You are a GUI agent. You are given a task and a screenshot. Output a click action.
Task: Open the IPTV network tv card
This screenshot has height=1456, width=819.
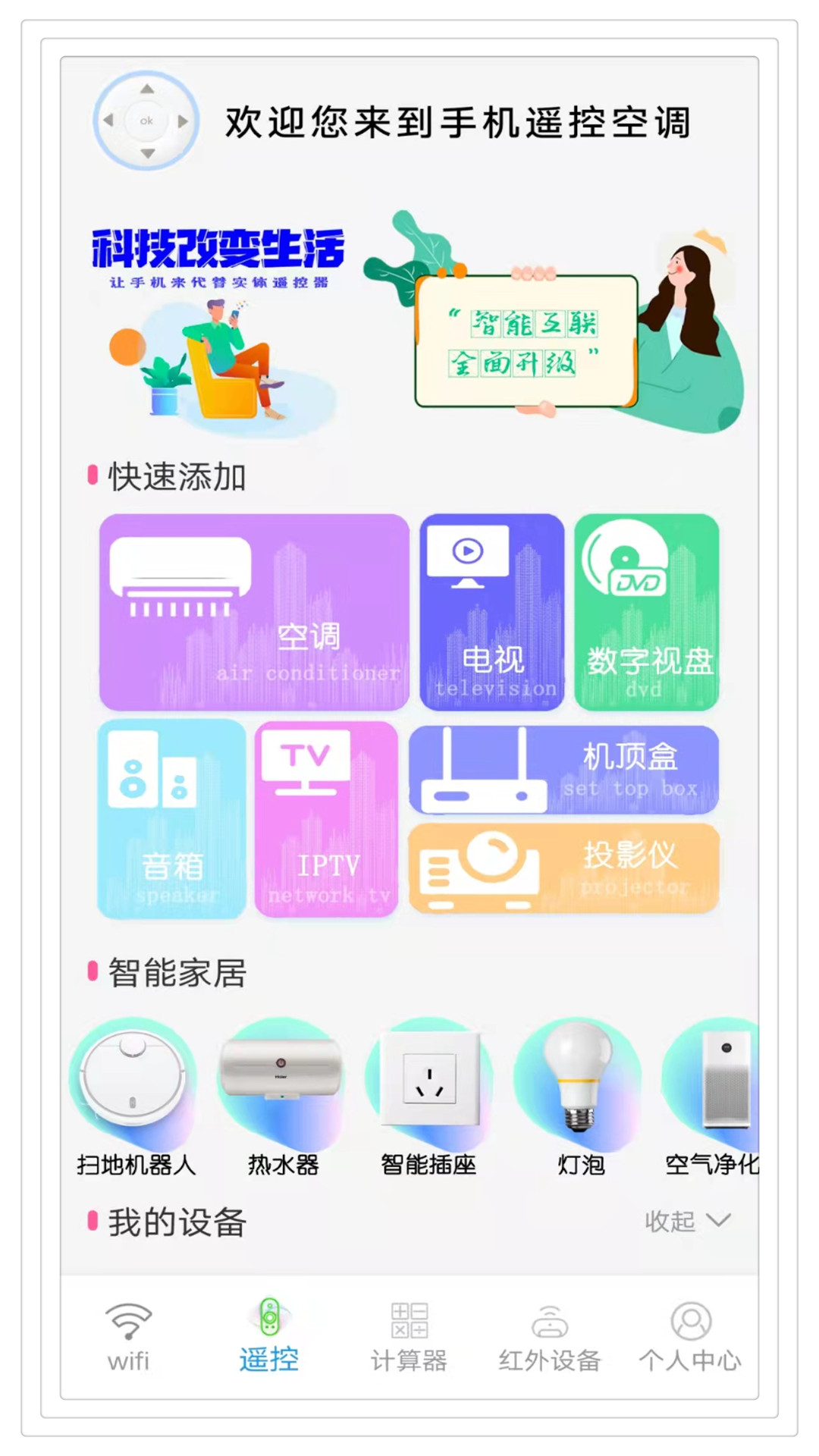click(x=327, y=819)
